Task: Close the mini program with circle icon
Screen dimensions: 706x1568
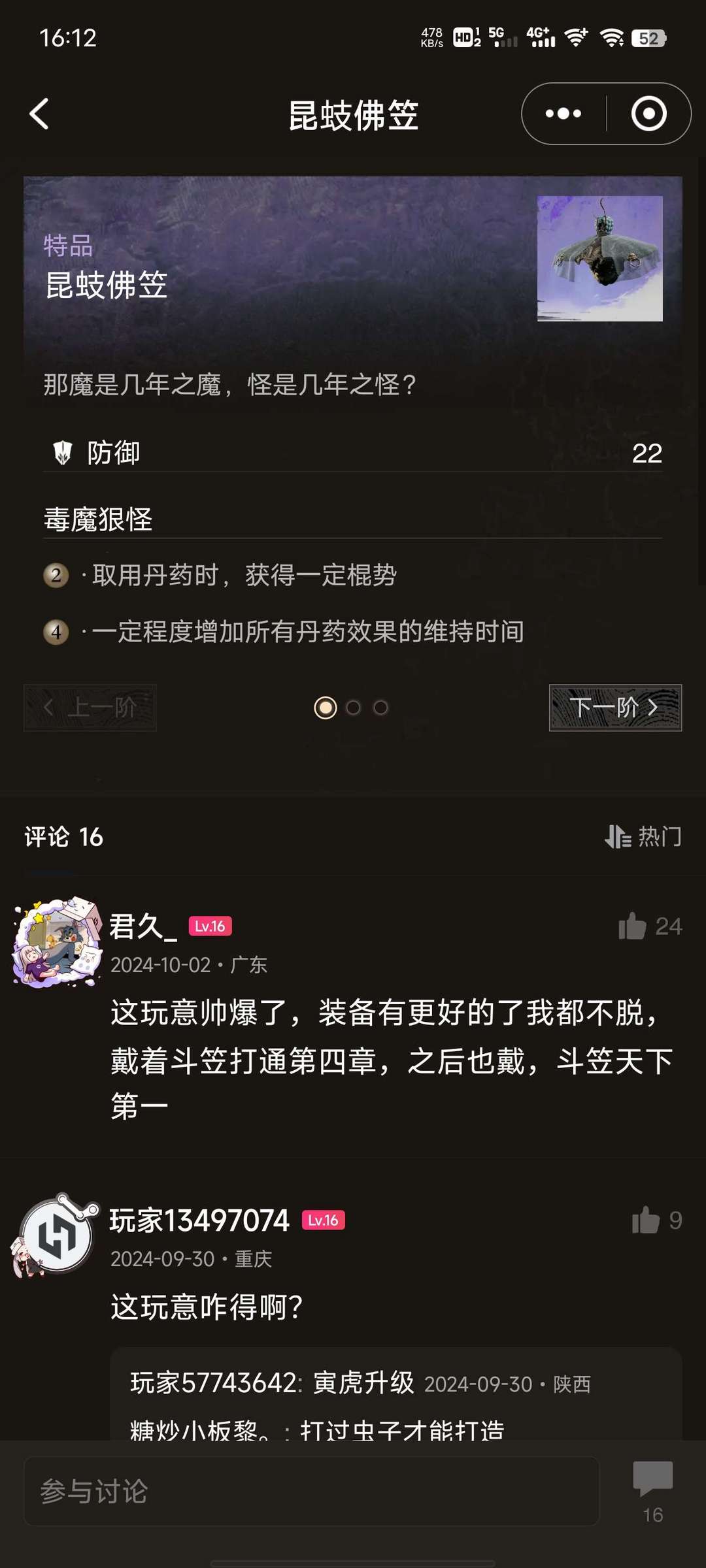Action: pyautogui.click(x=648, y=114)
